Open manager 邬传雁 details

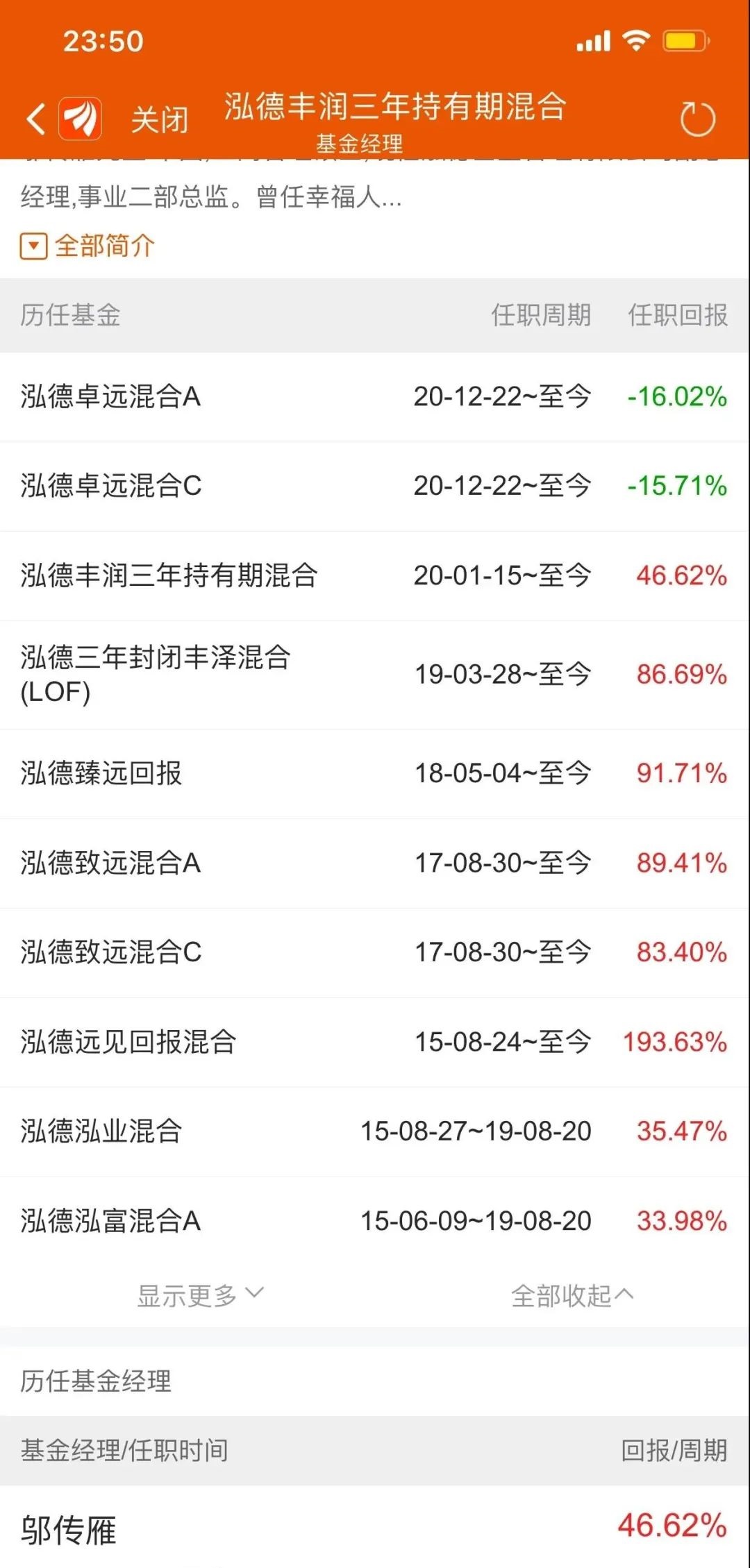tap(375, 1527)
